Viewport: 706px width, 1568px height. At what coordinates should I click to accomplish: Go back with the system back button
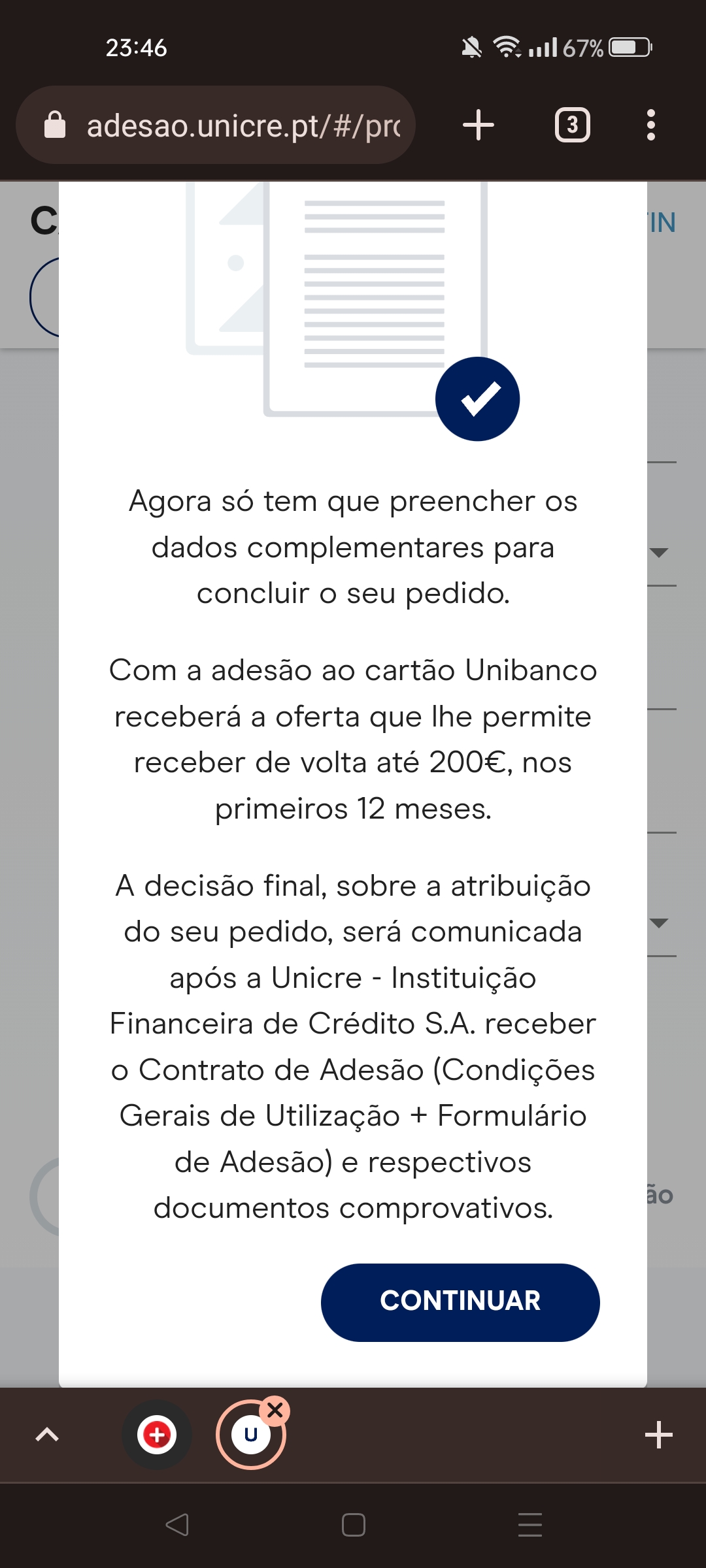(177, 1525)
